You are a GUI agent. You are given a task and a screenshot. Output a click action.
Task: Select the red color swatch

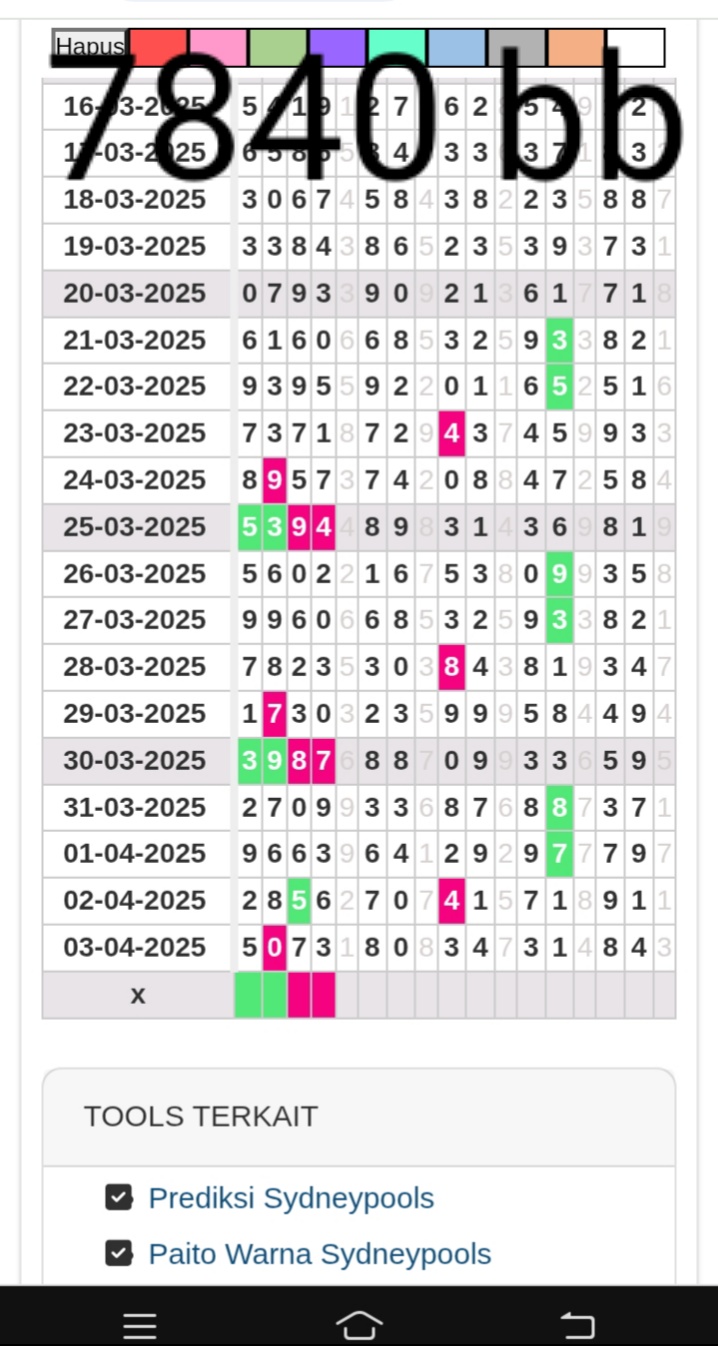158,47
